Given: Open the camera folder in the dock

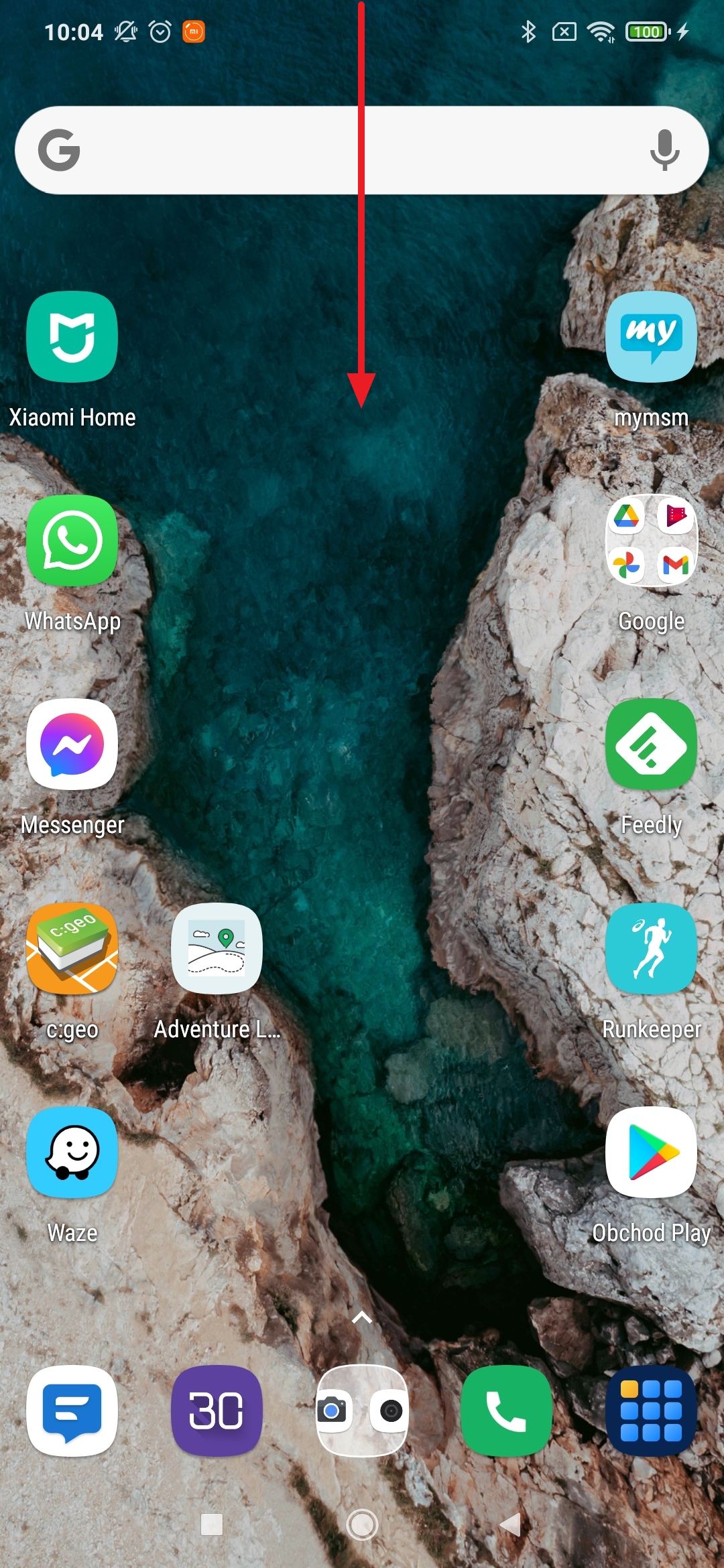Looking at the screenshot, I should coord(362,1411).
